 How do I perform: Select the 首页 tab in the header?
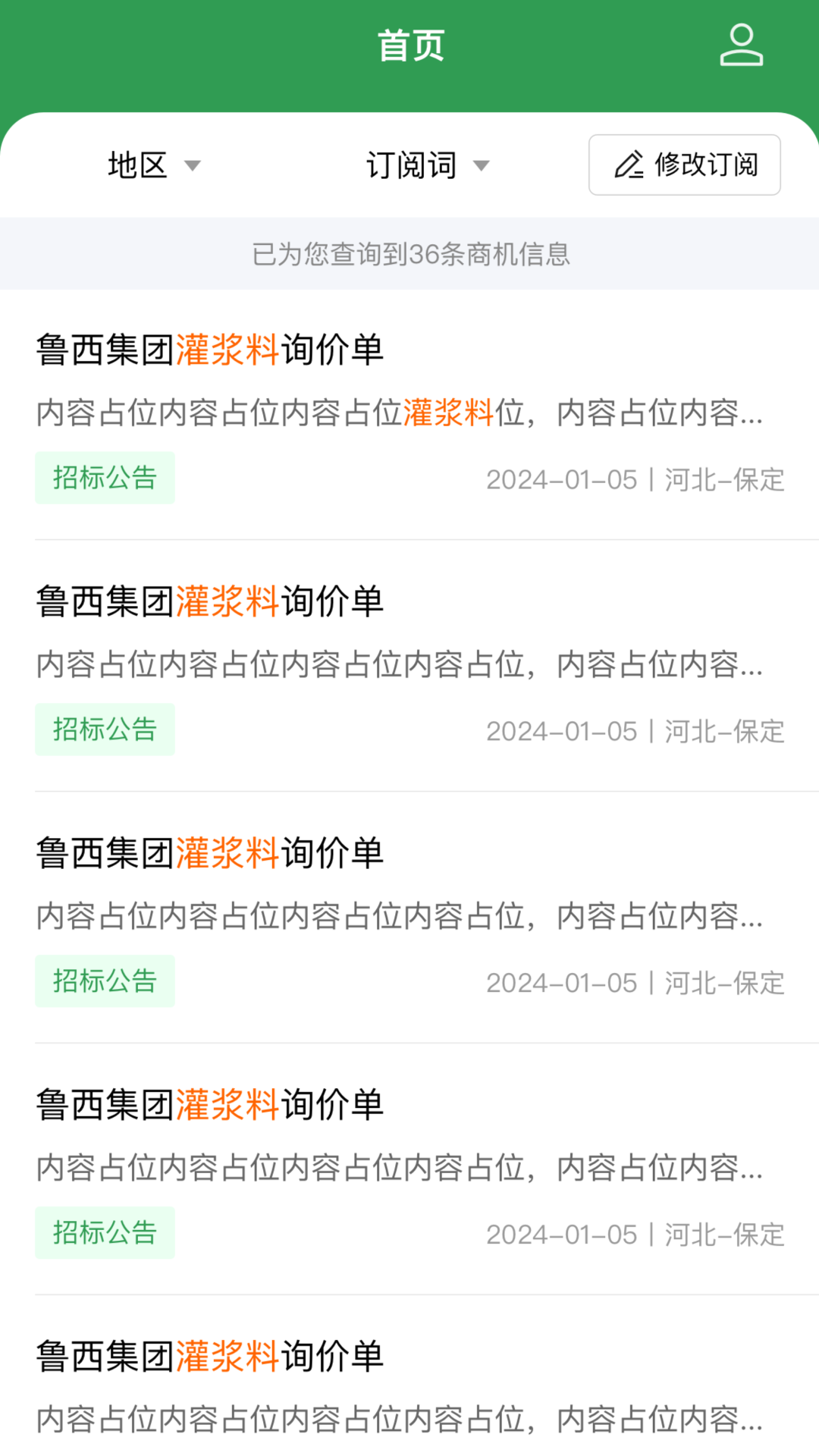409,44
